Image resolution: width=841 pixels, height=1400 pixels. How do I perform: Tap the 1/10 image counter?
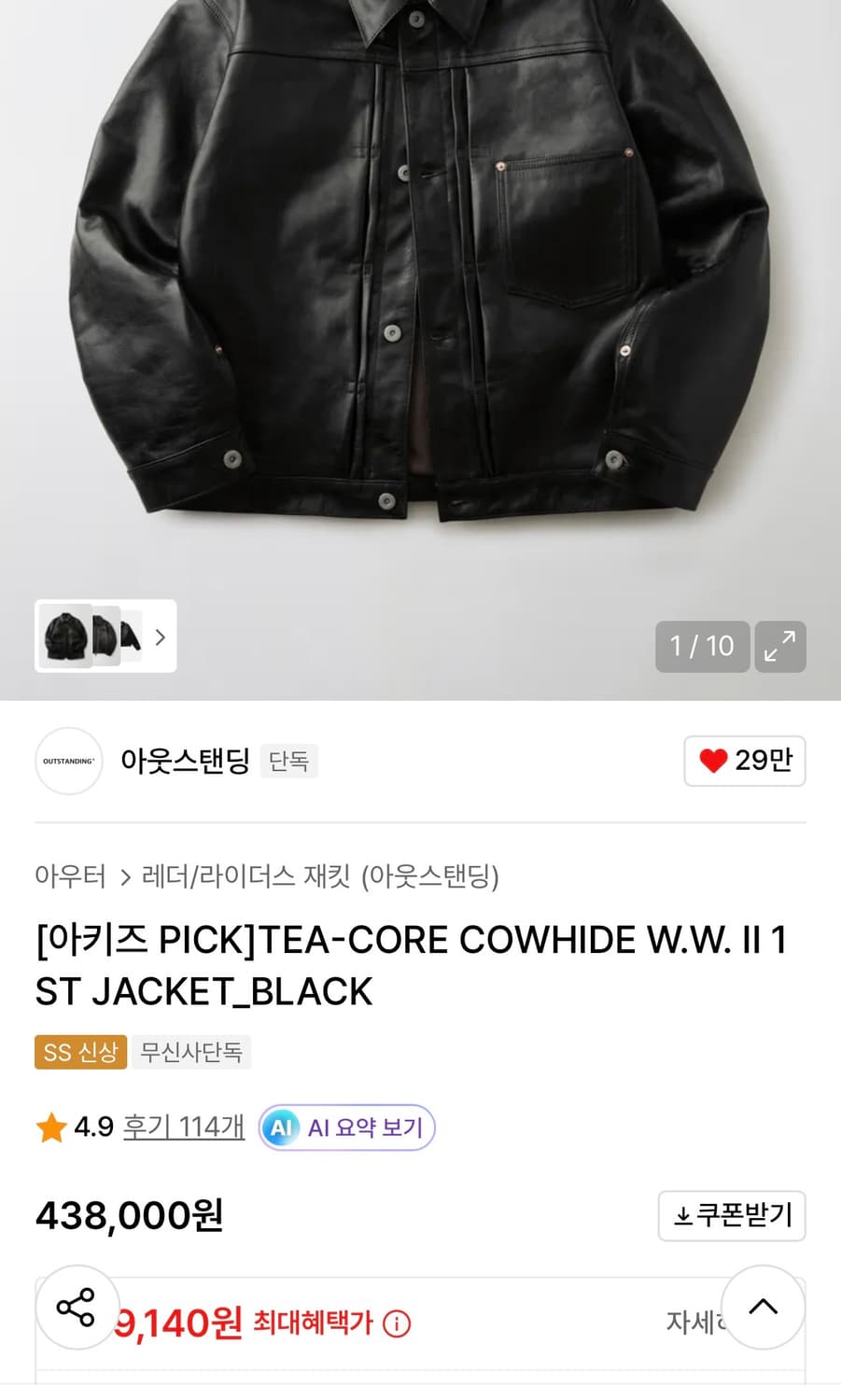702,646
